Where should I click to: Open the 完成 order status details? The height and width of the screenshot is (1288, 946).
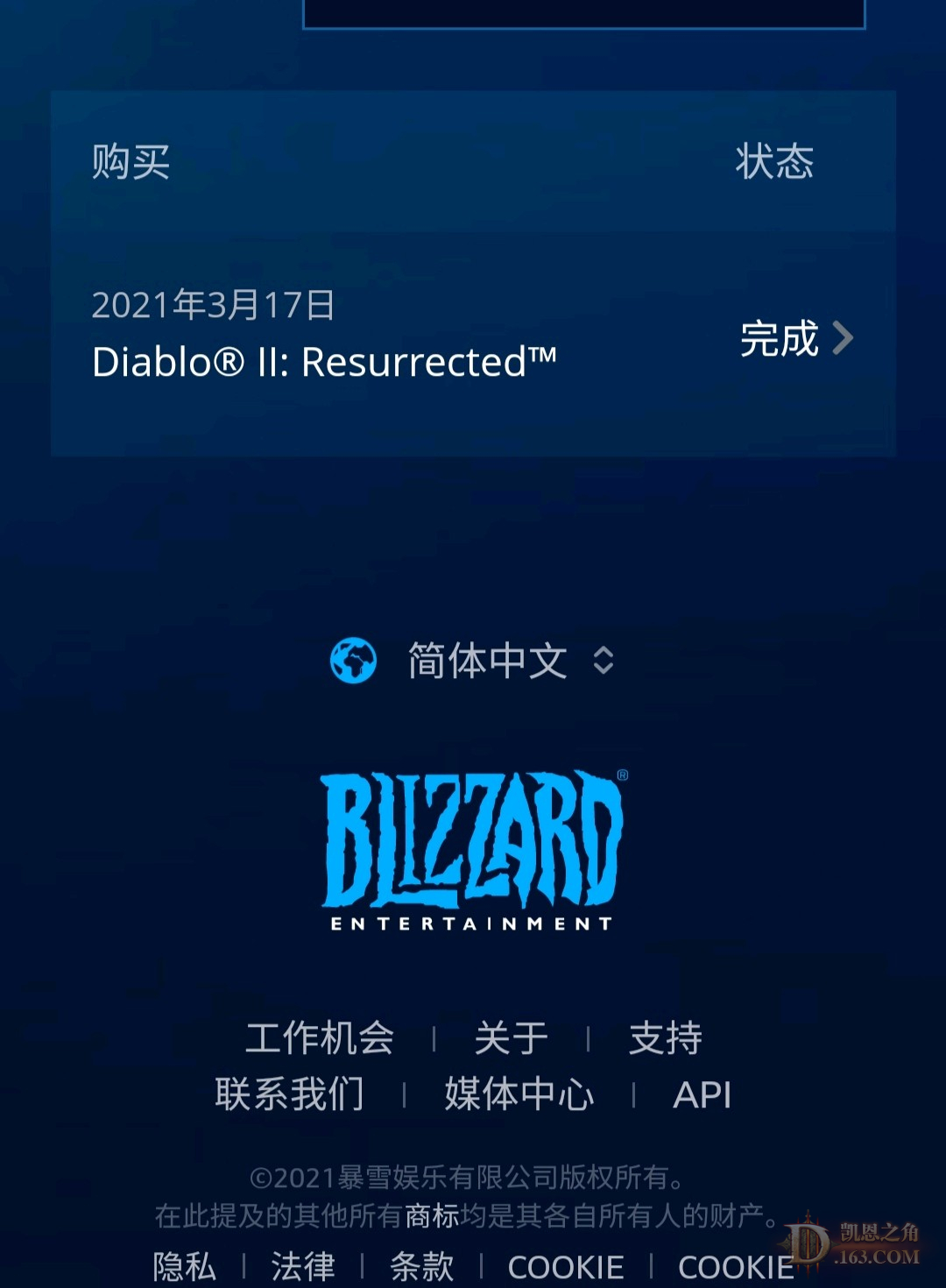coord(778,340)
